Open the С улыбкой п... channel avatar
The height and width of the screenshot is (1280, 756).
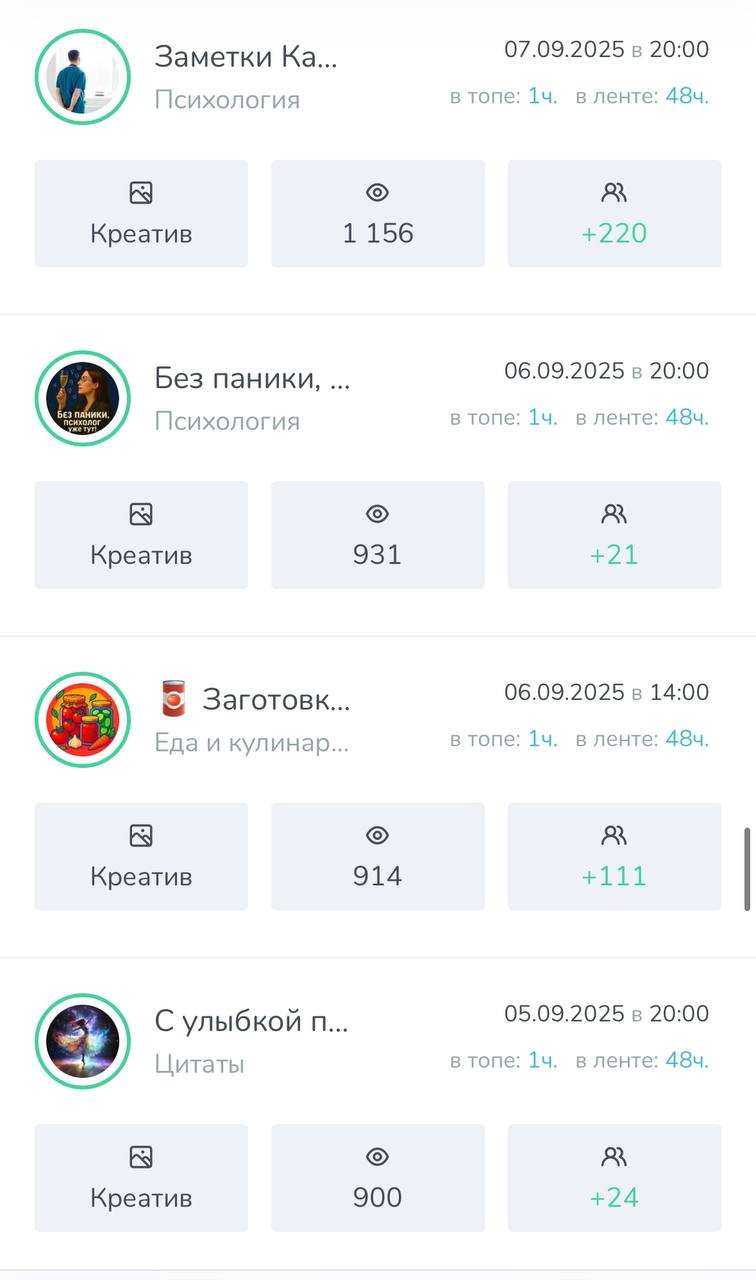(x=83, y=1041)
